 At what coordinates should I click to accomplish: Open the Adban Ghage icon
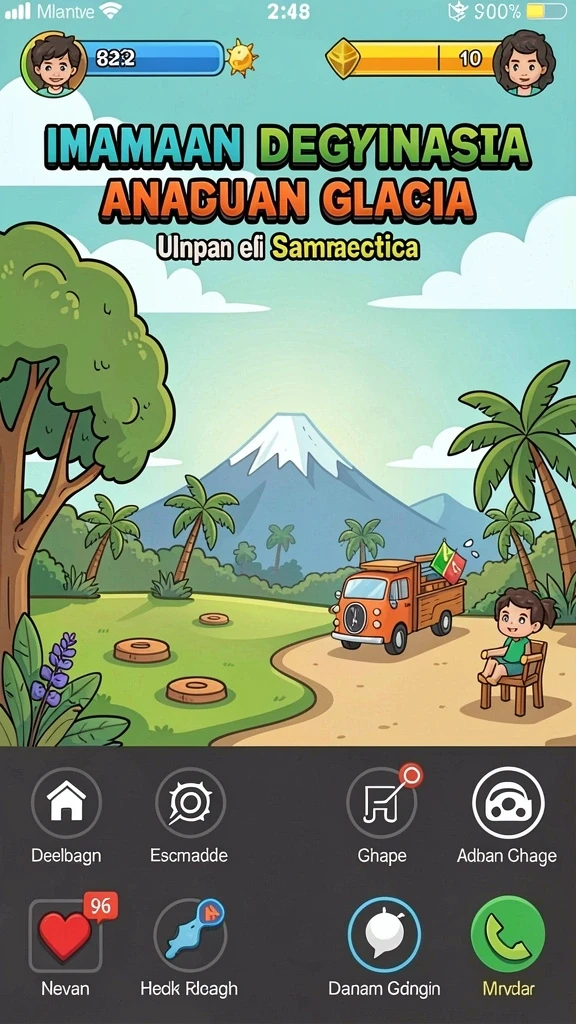click(x=508, y=803)
